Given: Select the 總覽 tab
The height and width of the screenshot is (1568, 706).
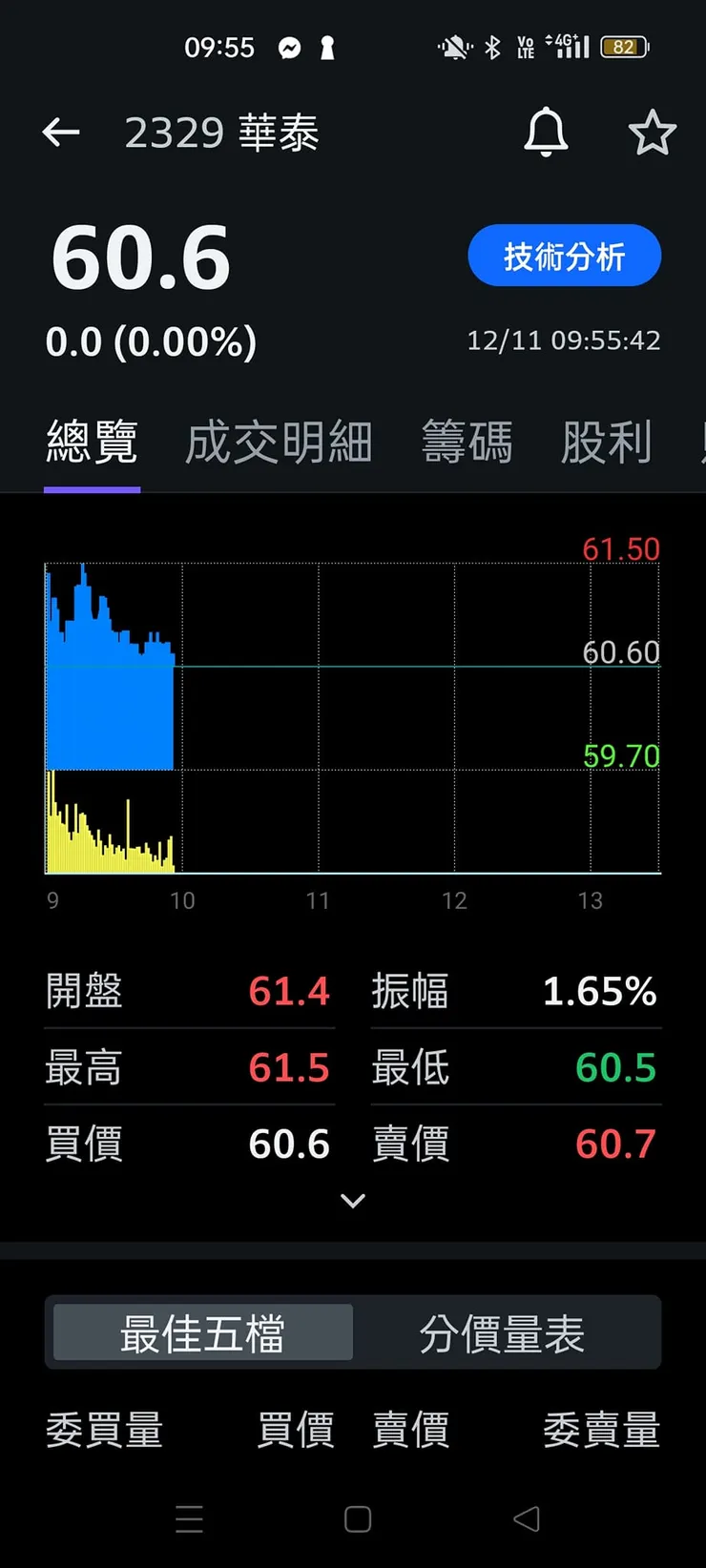Looking at the screenshot, I should (91, 441).
